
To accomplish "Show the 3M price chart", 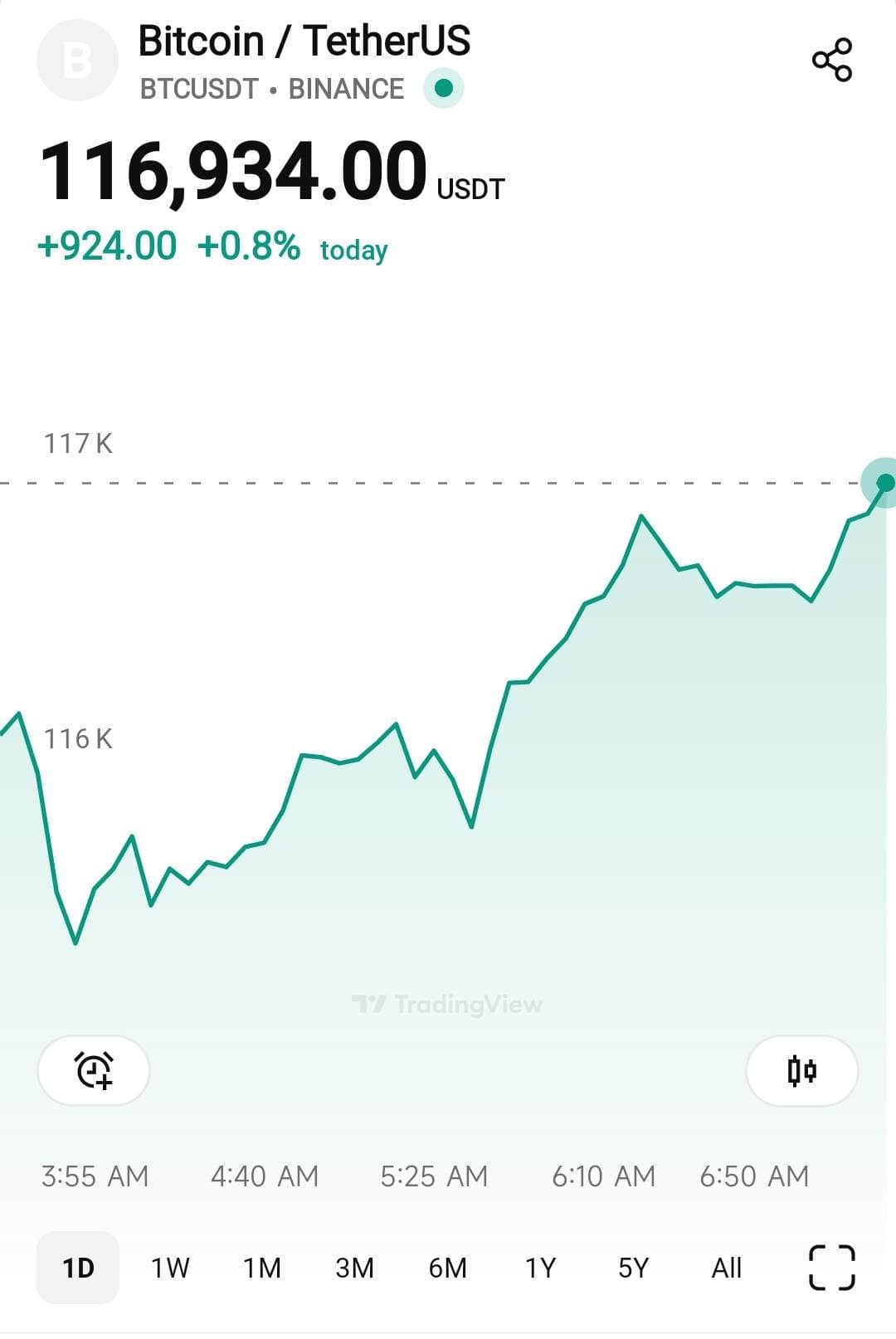I will pos(354,1268).
